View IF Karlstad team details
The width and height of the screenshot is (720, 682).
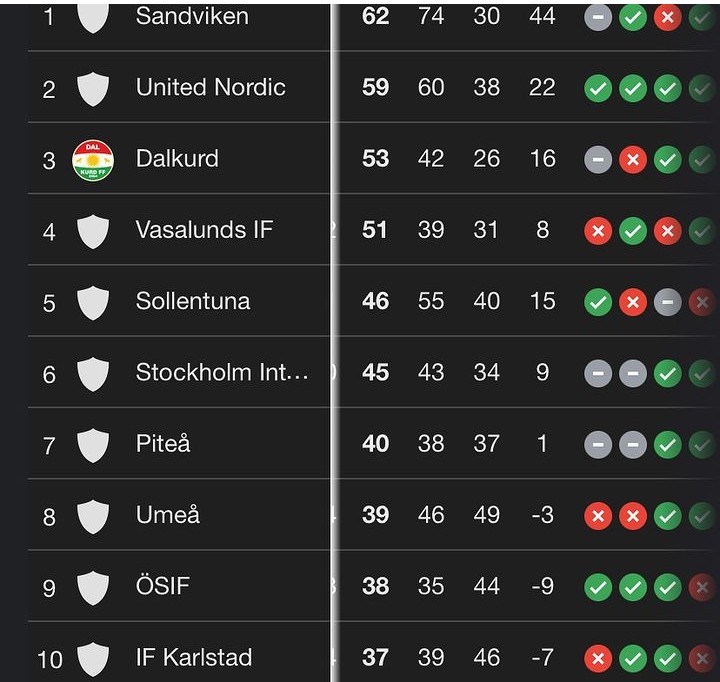tap(194, 658)
